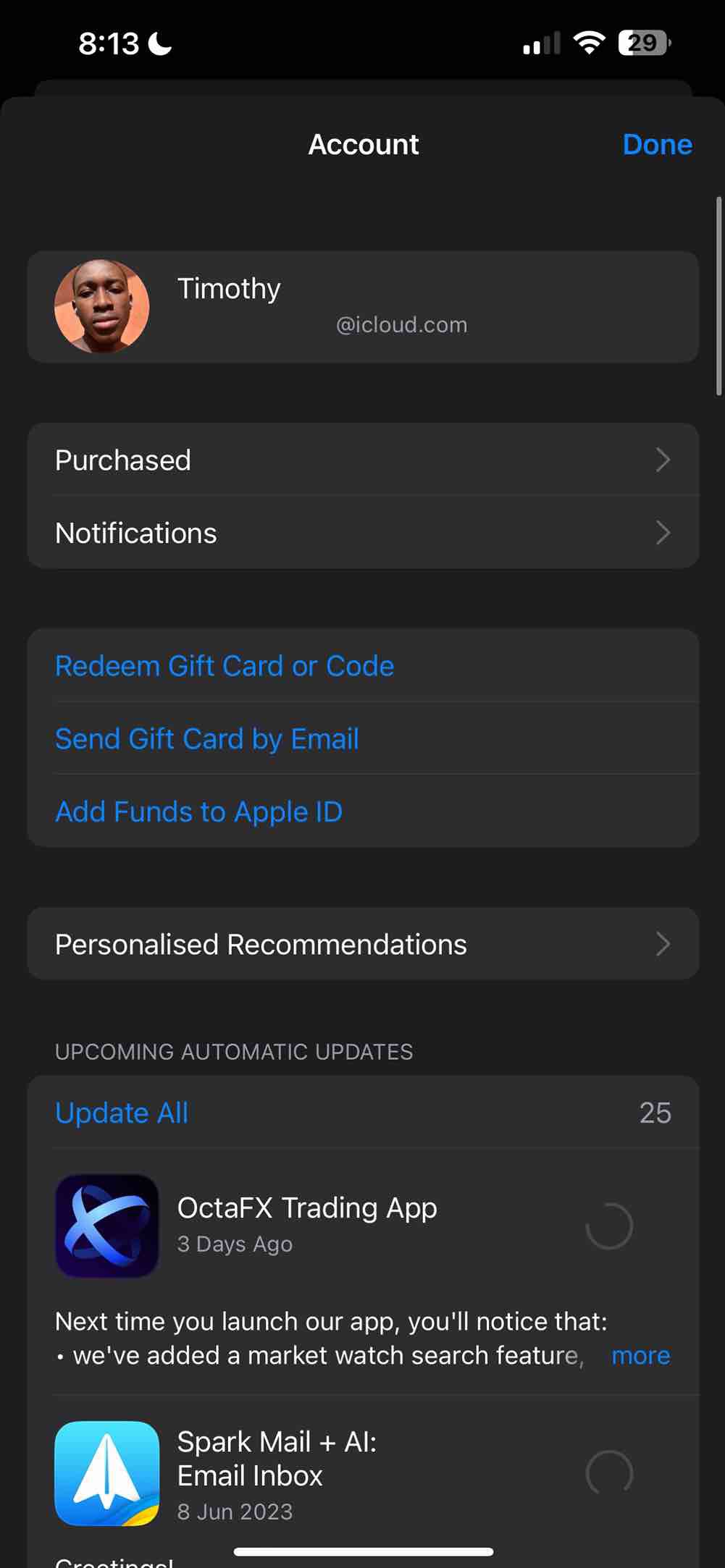Open Timothy's Apple ID profile row
Viewport: 725px width, 1568px height.
coord(363,307)
